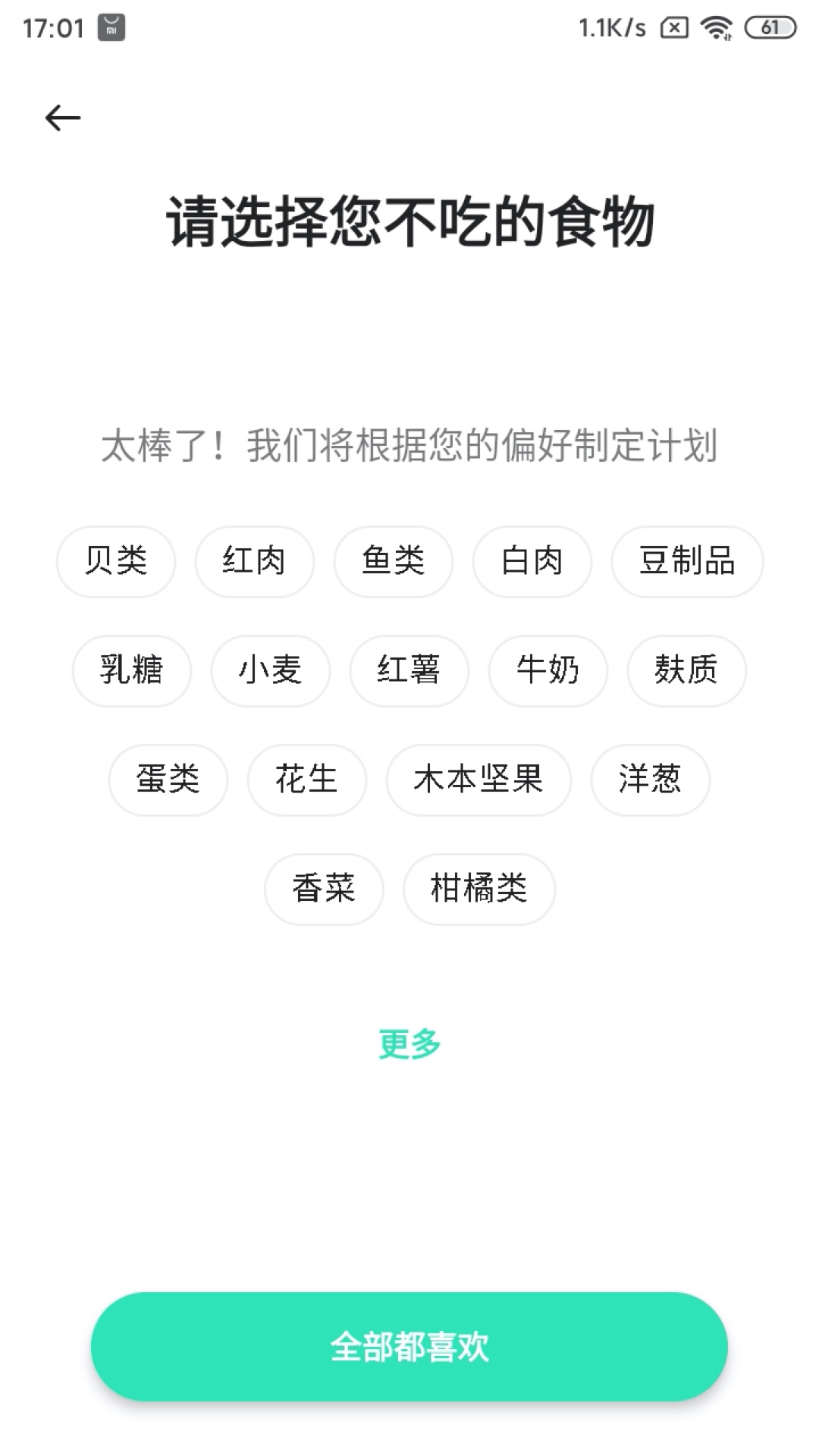Select 牛奶 as excluded food

click(x=548, y=670)
